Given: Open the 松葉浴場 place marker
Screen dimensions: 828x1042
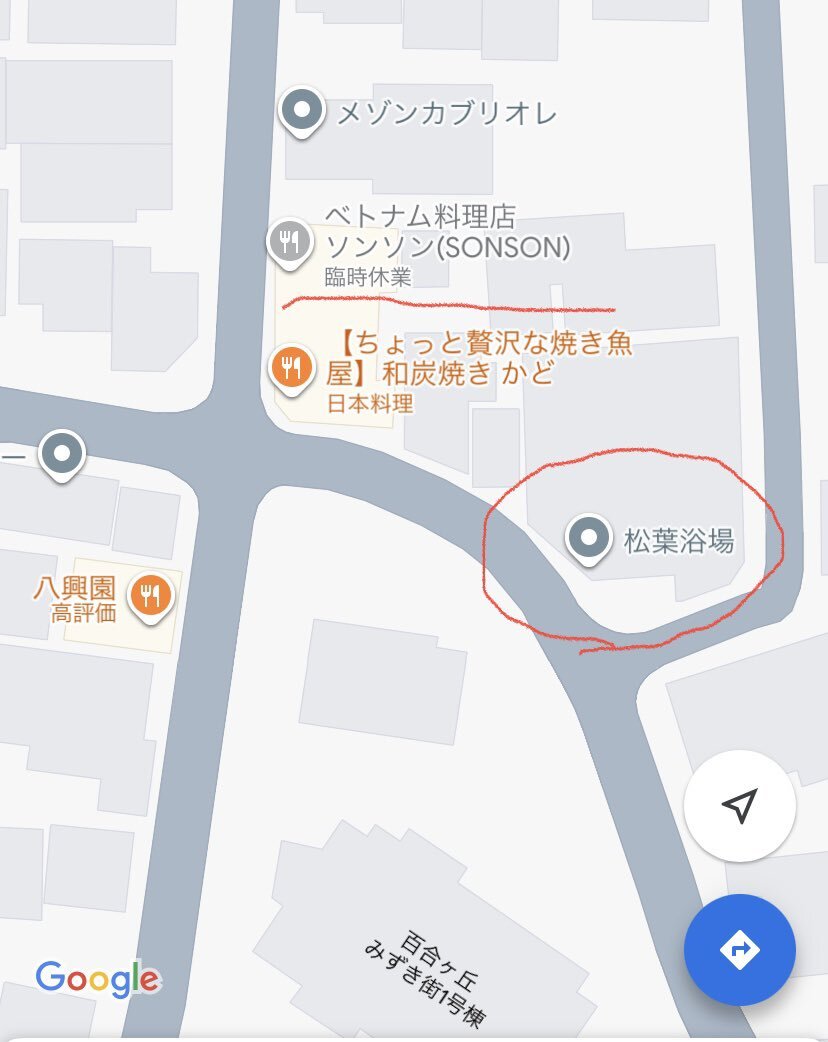Looking at the screenshot, I should point(588,537).
